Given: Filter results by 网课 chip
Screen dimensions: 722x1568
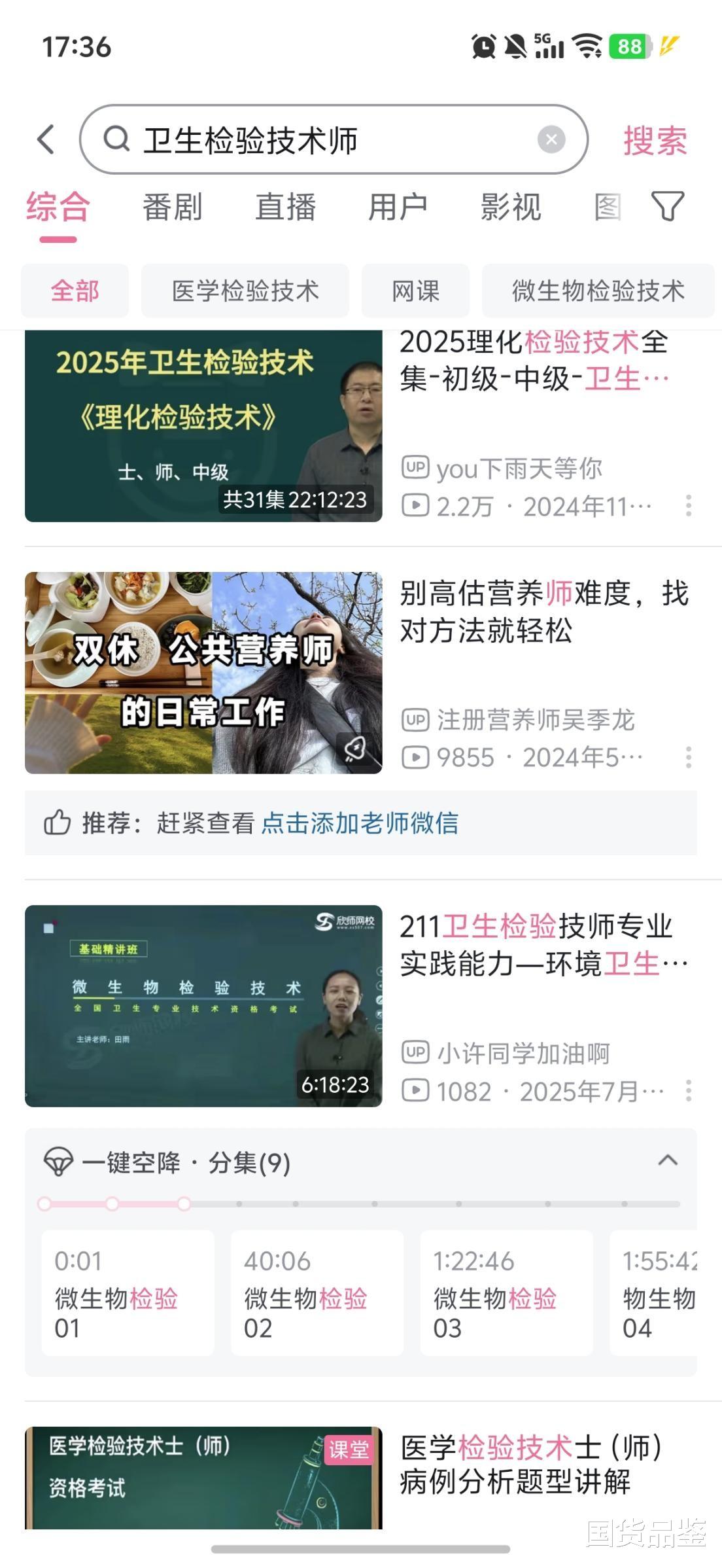Looking at the screenshot, I should [x=415, y=291].
